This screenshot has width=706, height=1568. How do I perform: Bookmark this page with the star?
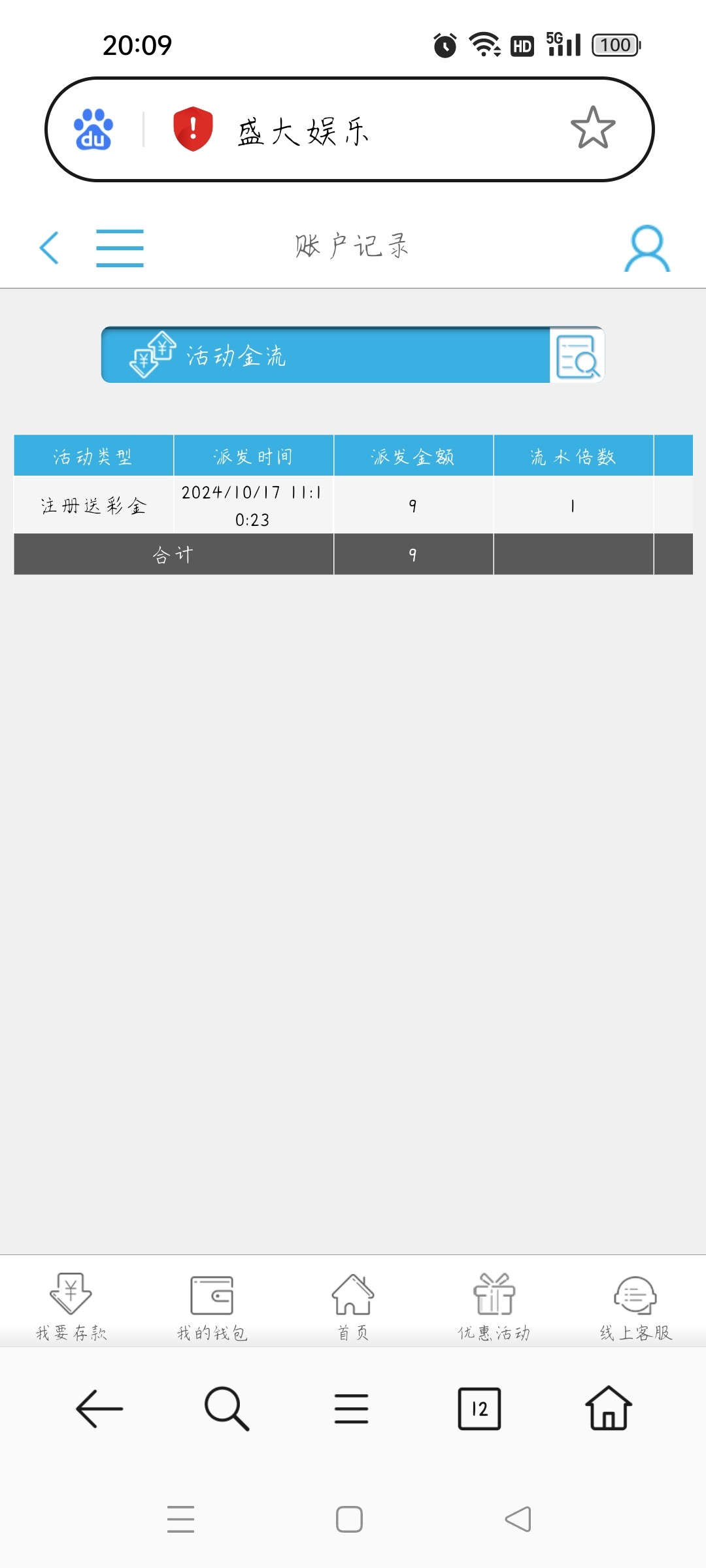[593, 128]
